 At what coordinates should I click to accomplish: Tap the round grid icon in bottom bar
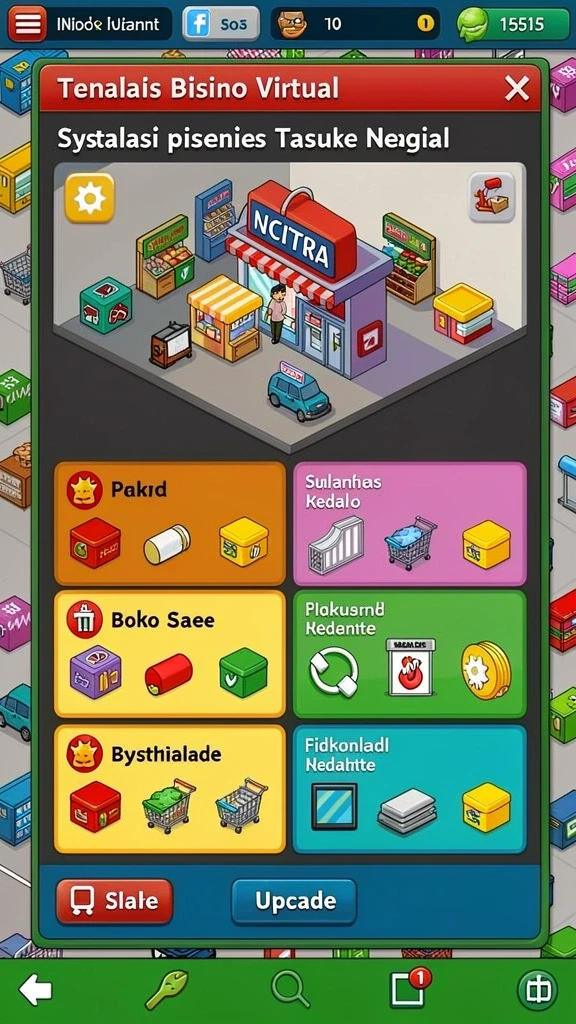click(537, 990)
